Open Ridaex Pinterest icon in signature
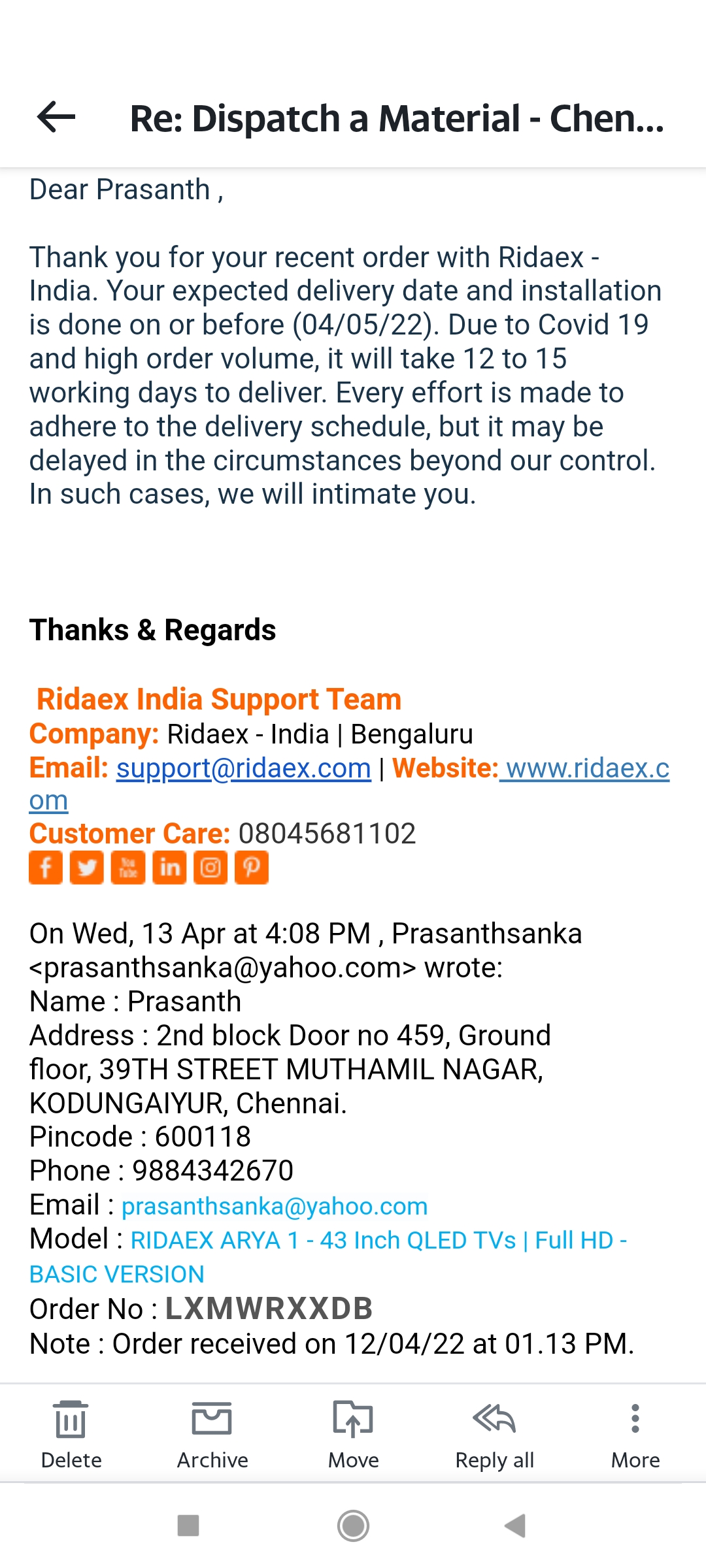 tap(252, 868)
